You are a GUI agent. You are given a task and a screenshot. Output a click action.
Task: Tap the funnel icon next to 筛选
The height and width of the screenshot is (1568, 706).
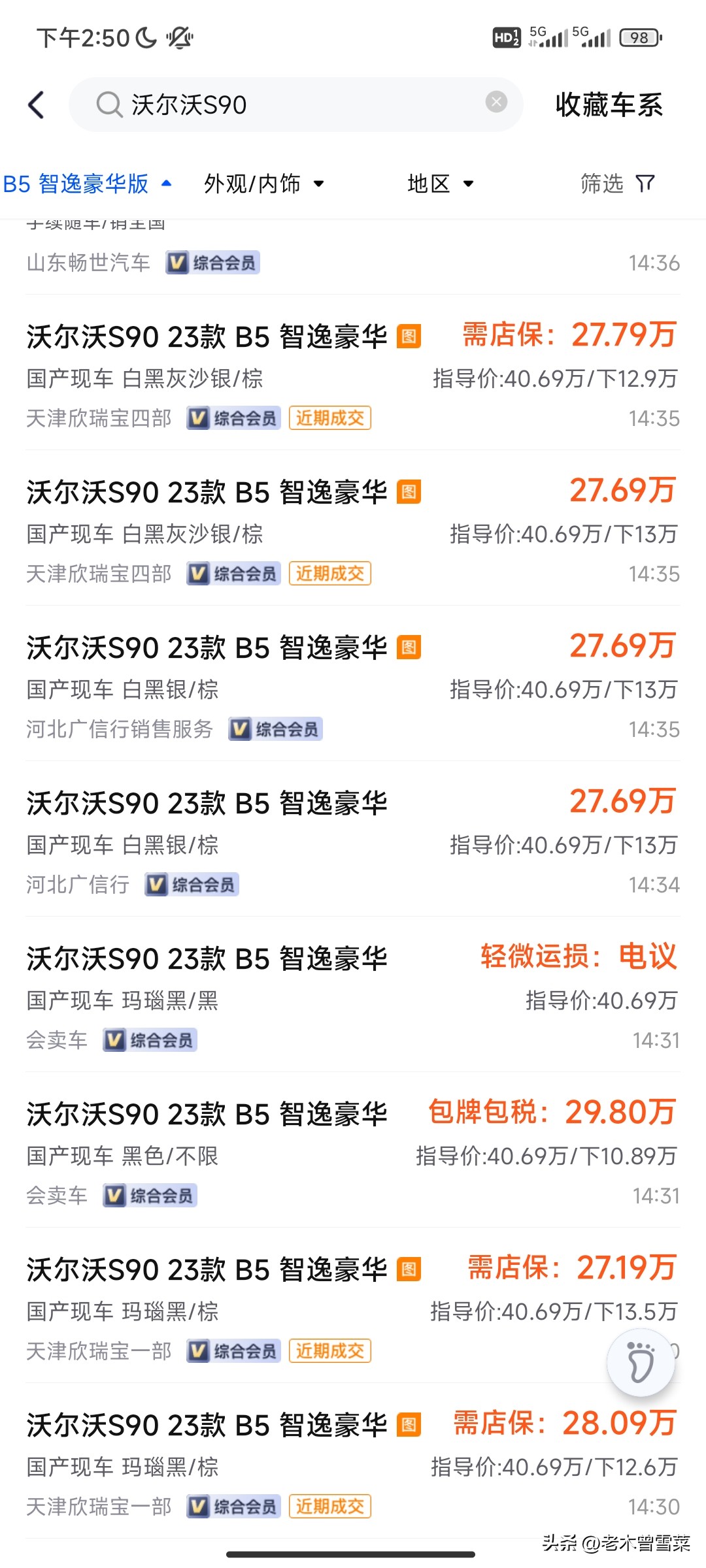point(645,184)
